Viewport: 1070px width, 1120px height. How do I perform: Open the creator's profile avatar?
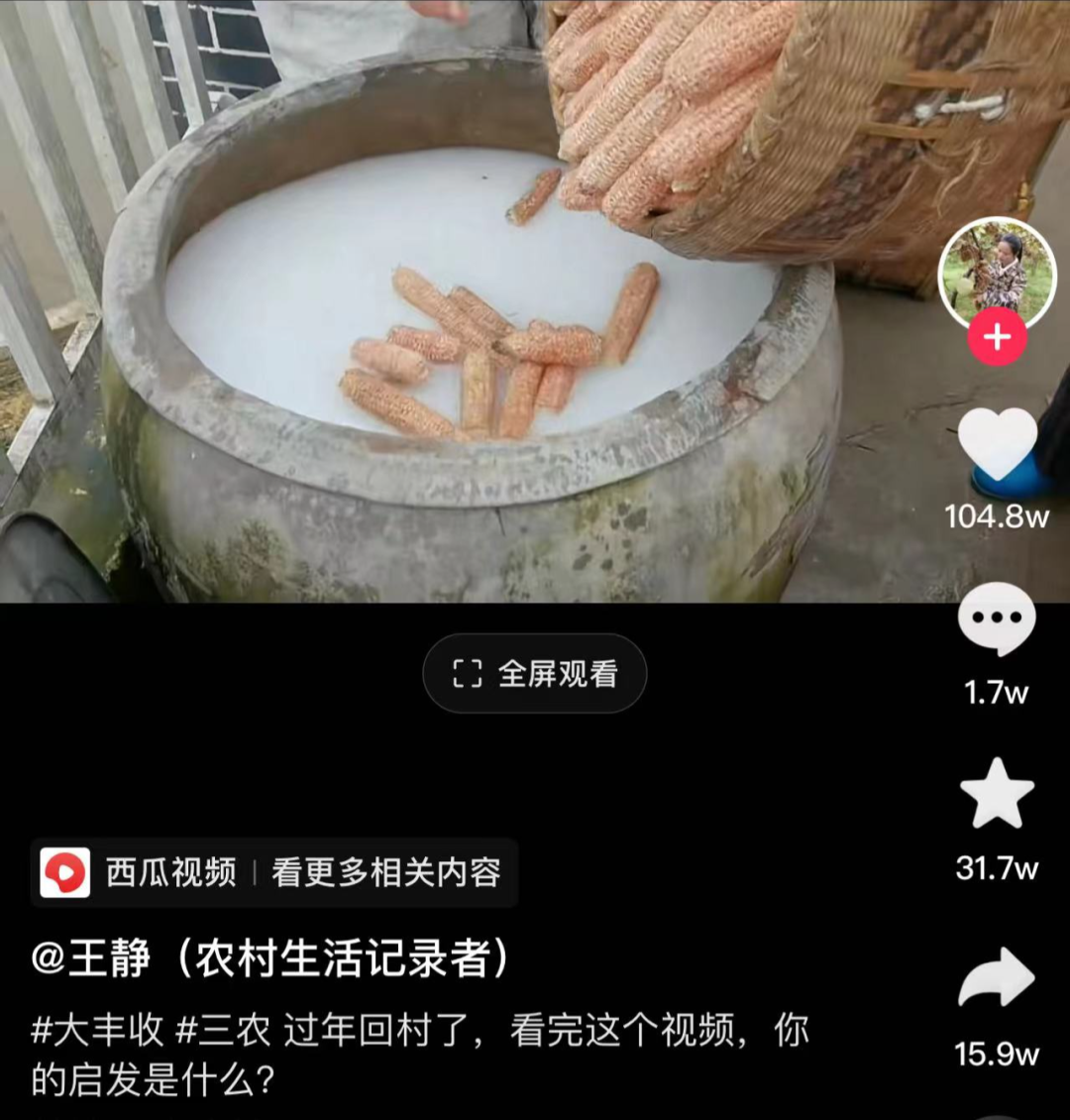pyautogui.click(x=997, y=272)
